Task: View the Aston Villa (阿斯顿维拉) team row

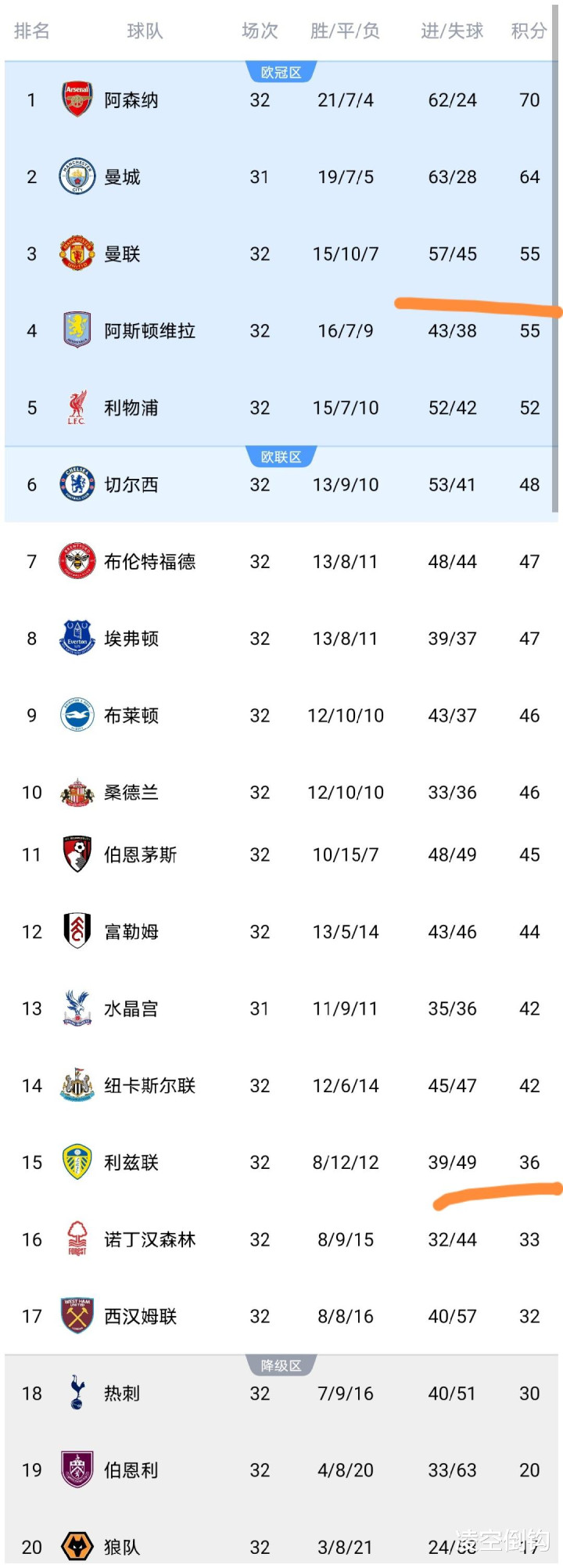Action: [x=281, y=331]
